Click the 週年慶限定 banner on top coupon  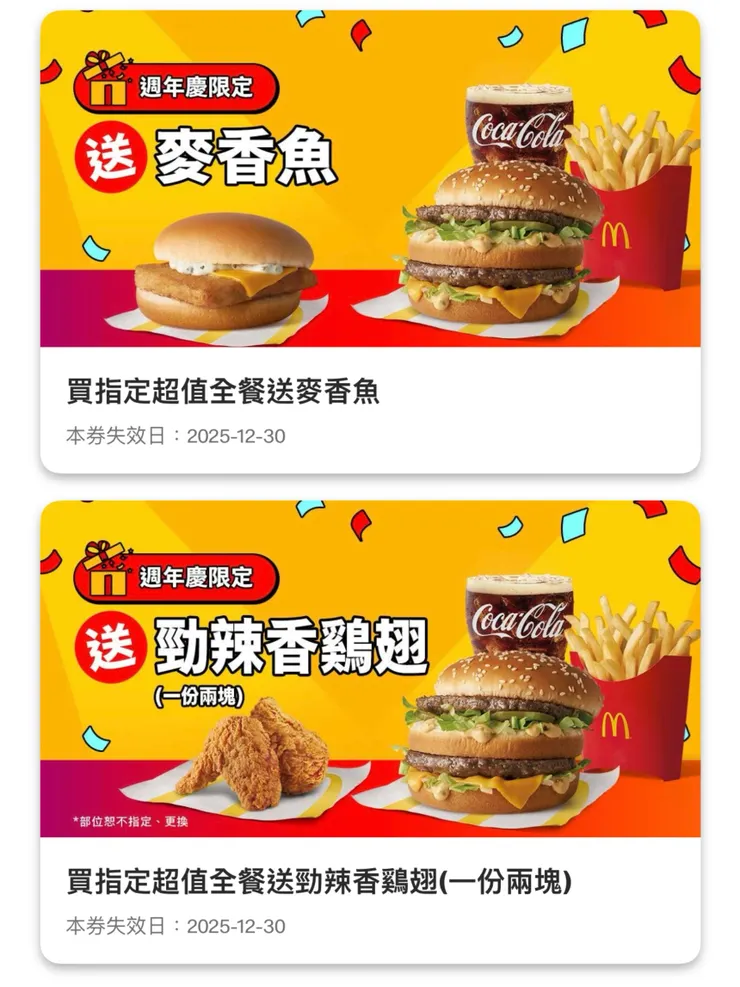pos(198,87)
